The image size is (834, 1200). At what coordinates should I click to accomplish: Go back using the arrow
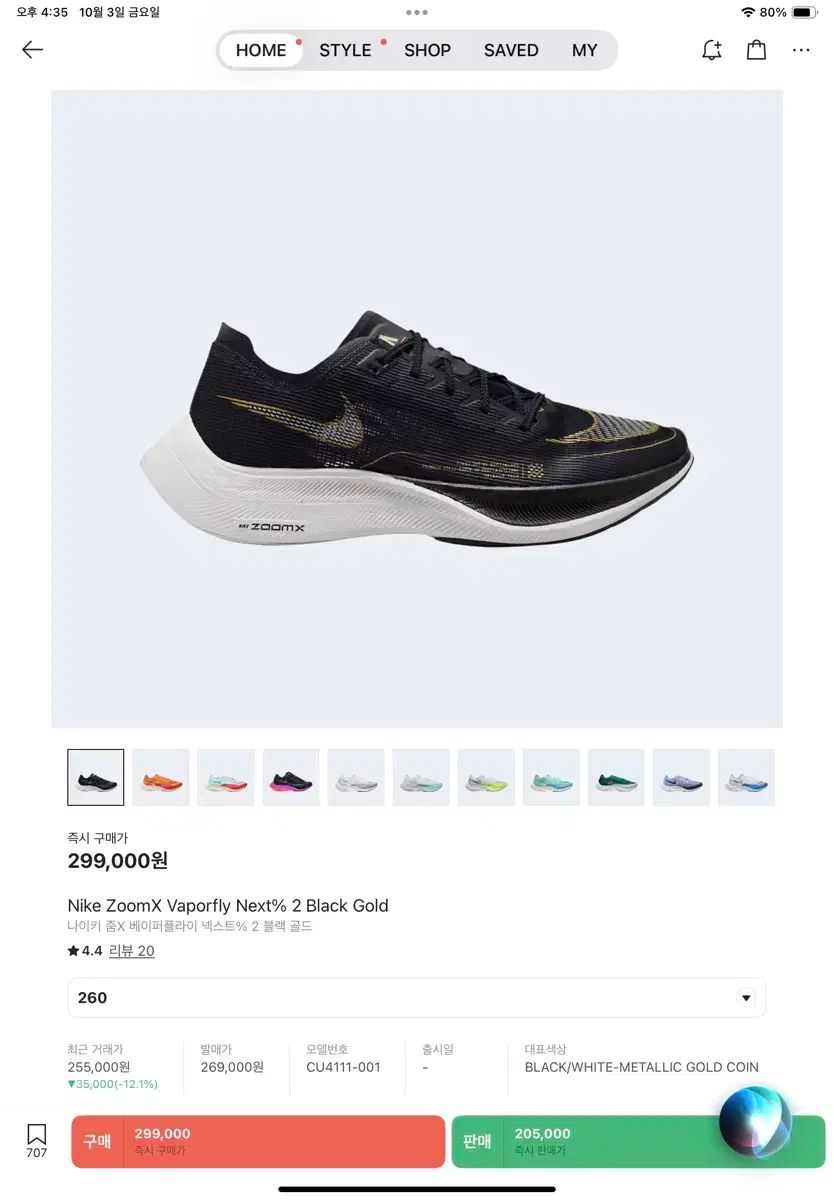(33, 50)
